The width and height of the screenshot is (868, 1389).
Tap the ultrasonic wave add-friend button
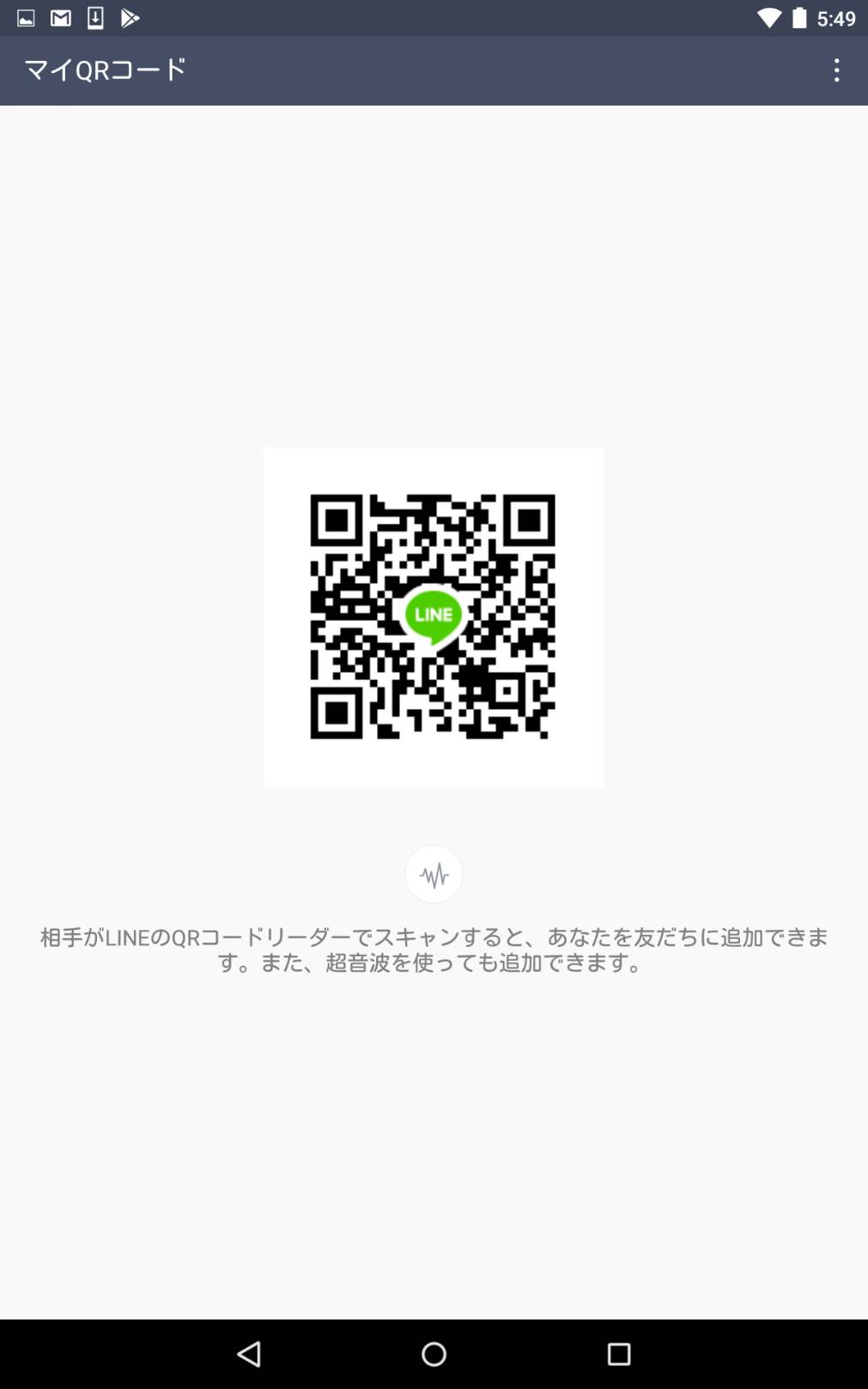(x=434, y=875)
